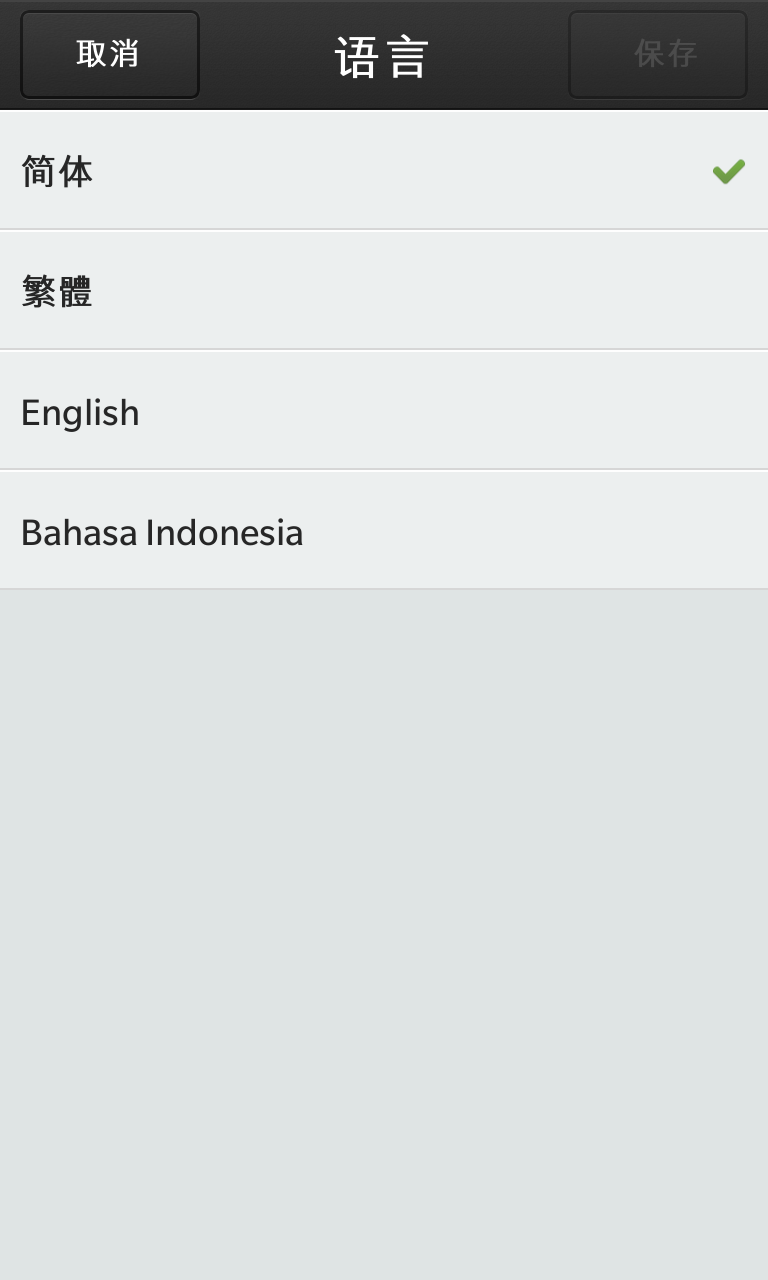Image resolution: width=768 pixels, height=1280 pixels.
Task: Tap the 取消 cancel button
Action: [x=109, y=55]
